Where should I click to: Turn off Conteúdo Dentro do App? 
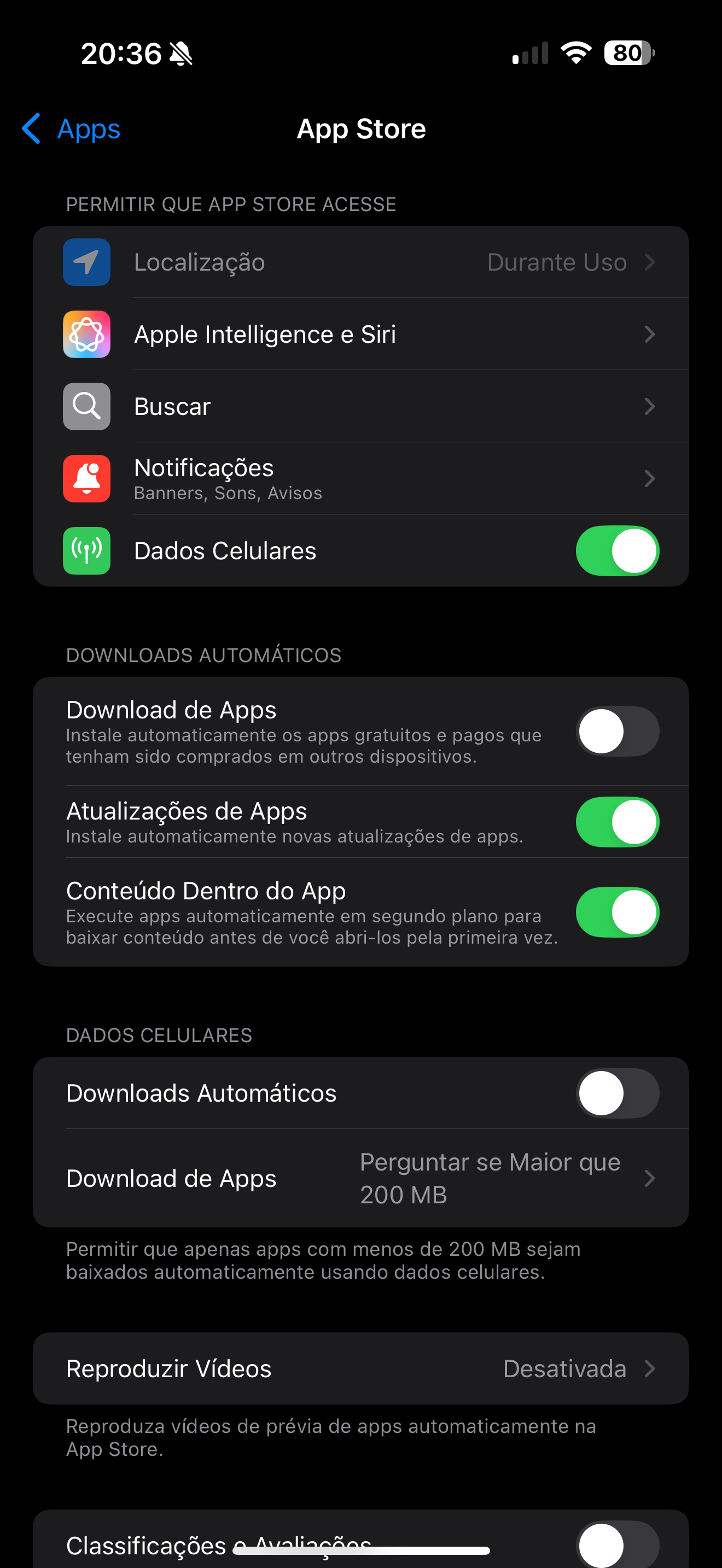pyautogui.click(x=616, y=912)
